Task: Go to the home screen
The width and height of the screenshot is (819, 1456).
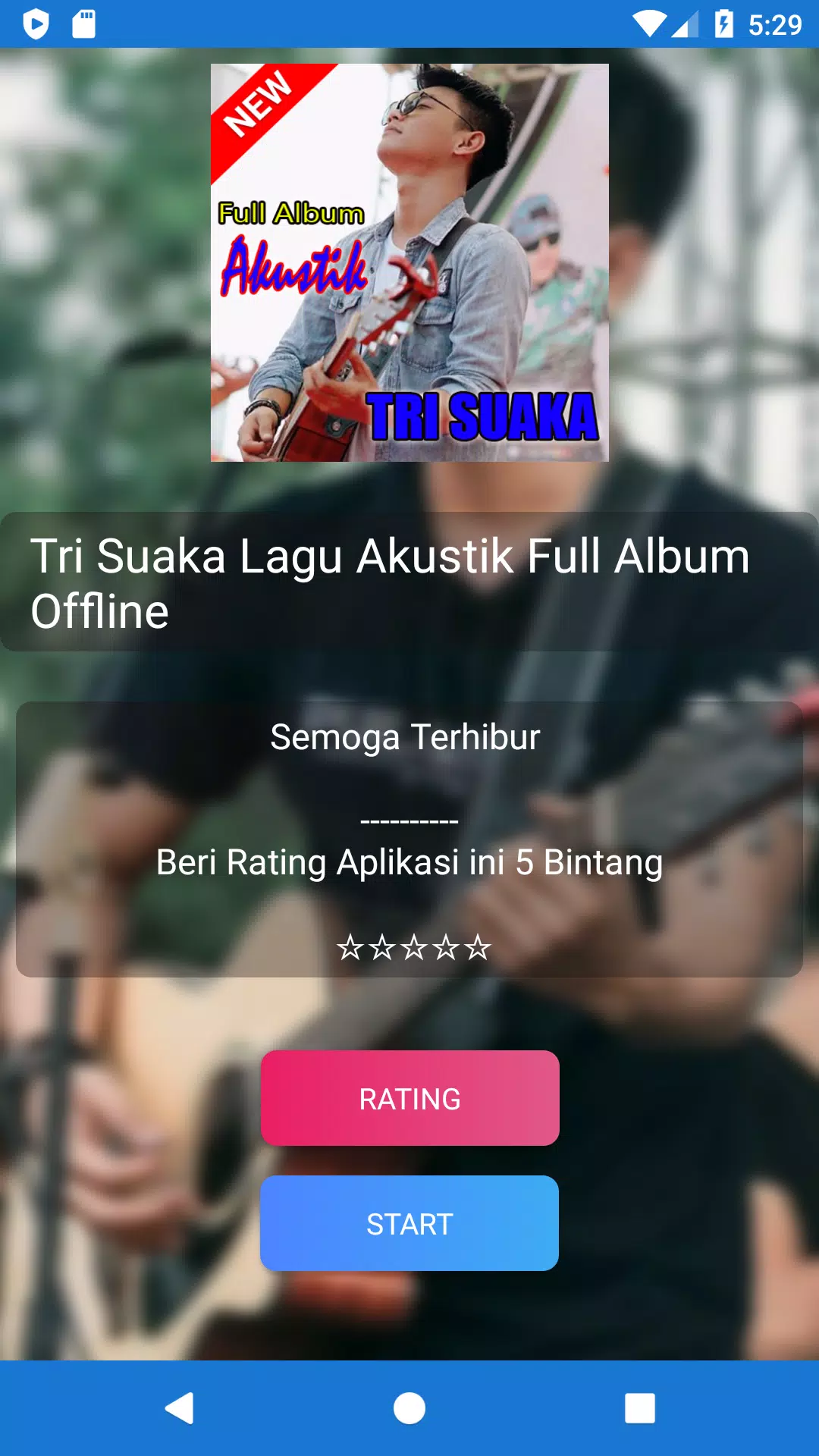Action: coord(409,1408)
